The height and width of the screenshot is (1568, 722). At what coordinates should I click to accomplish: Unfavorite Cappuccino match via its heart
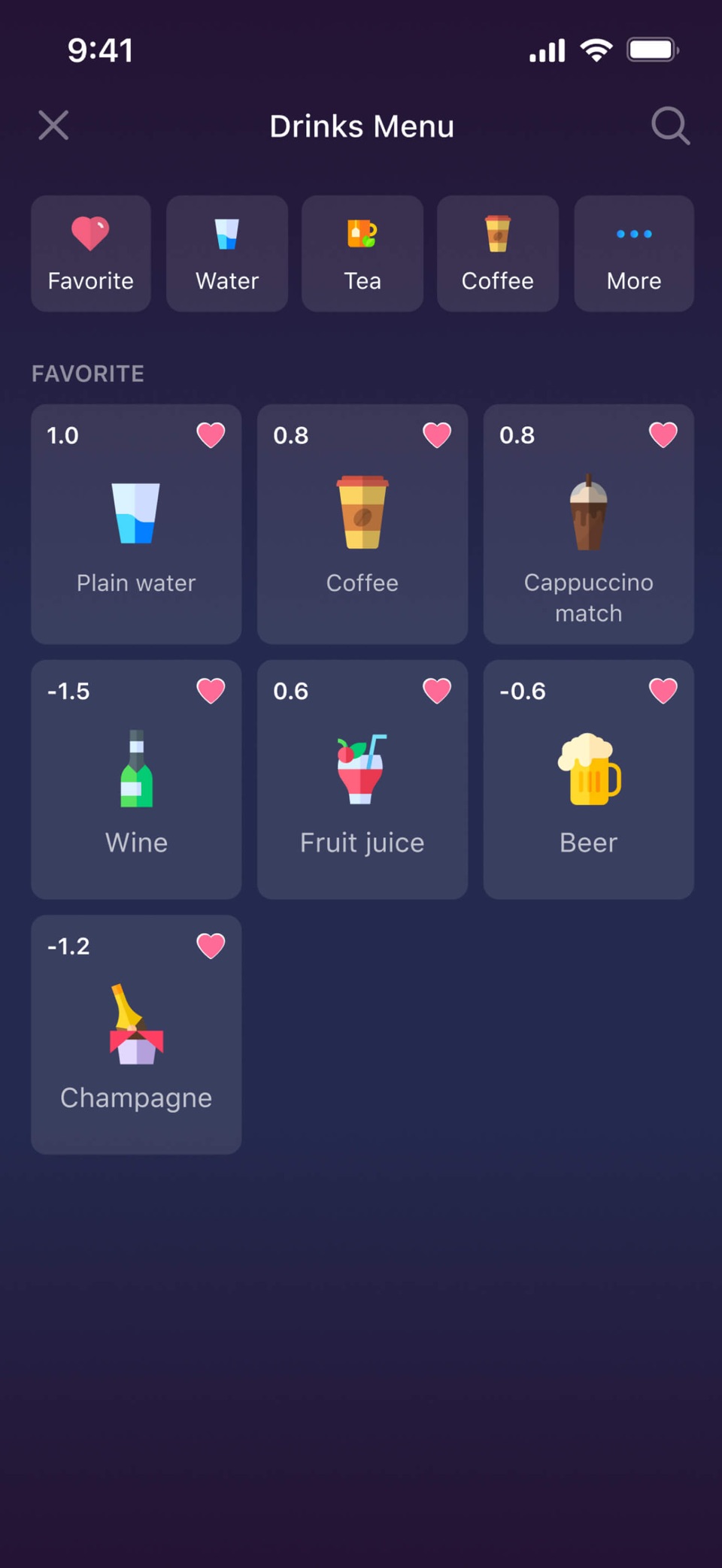pyautogui.click(x=663, y=435)
